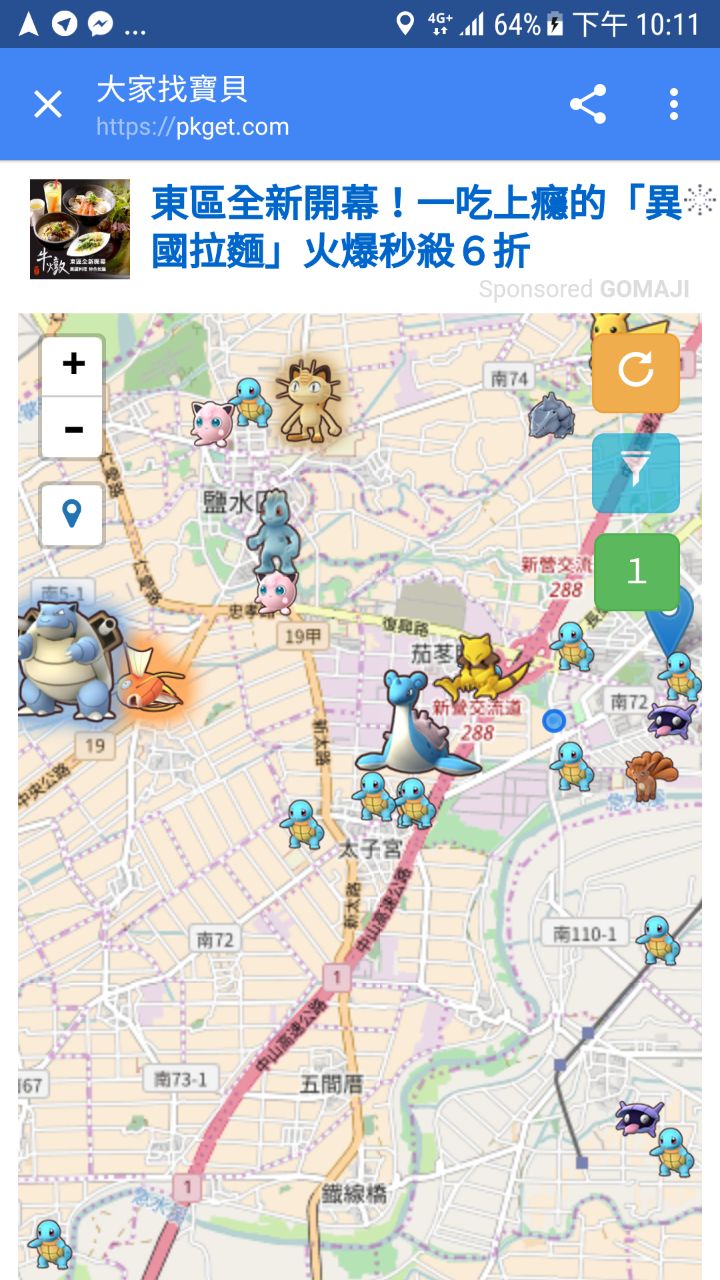Screen dimensions: 720x1280
Task: Select the Lapras marker on the map
Action: 412,725
